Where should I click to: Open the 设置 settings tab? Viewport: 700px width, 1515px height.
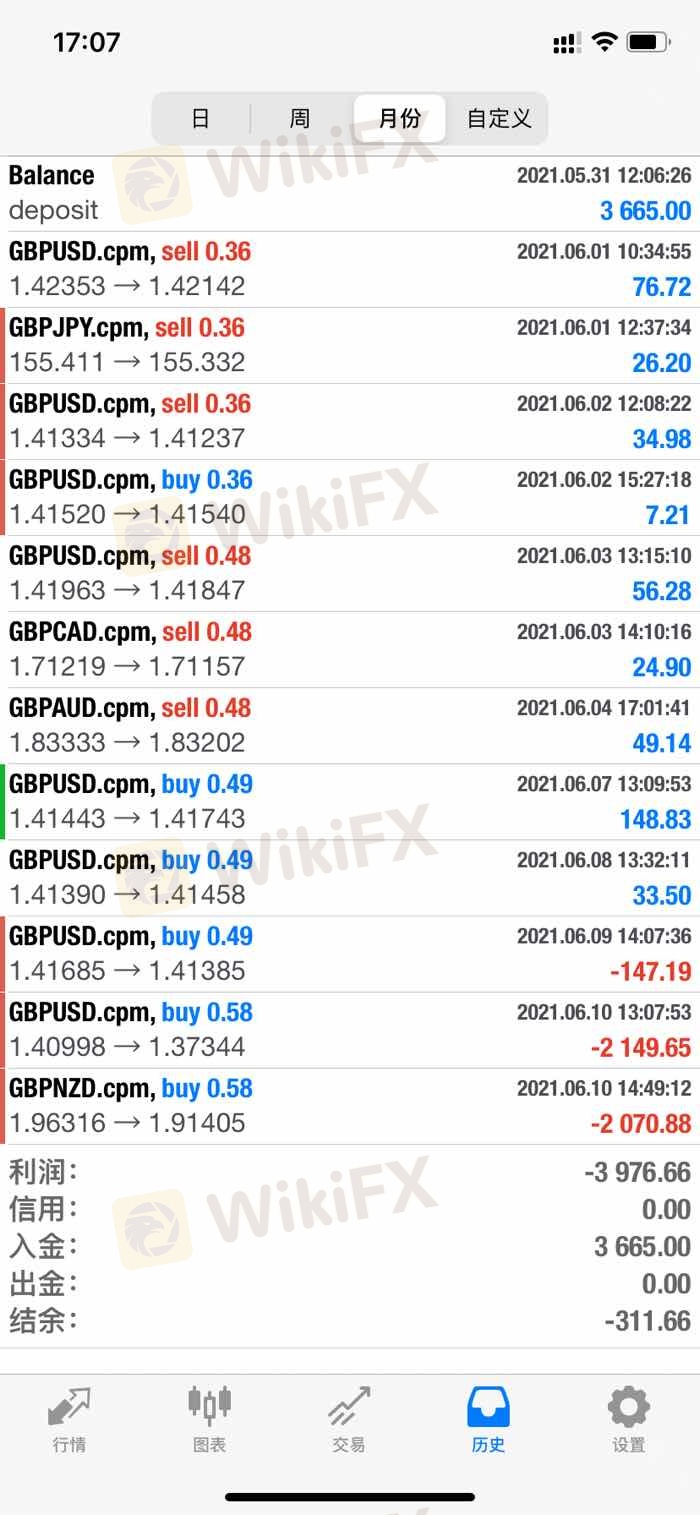(629, 1420)
